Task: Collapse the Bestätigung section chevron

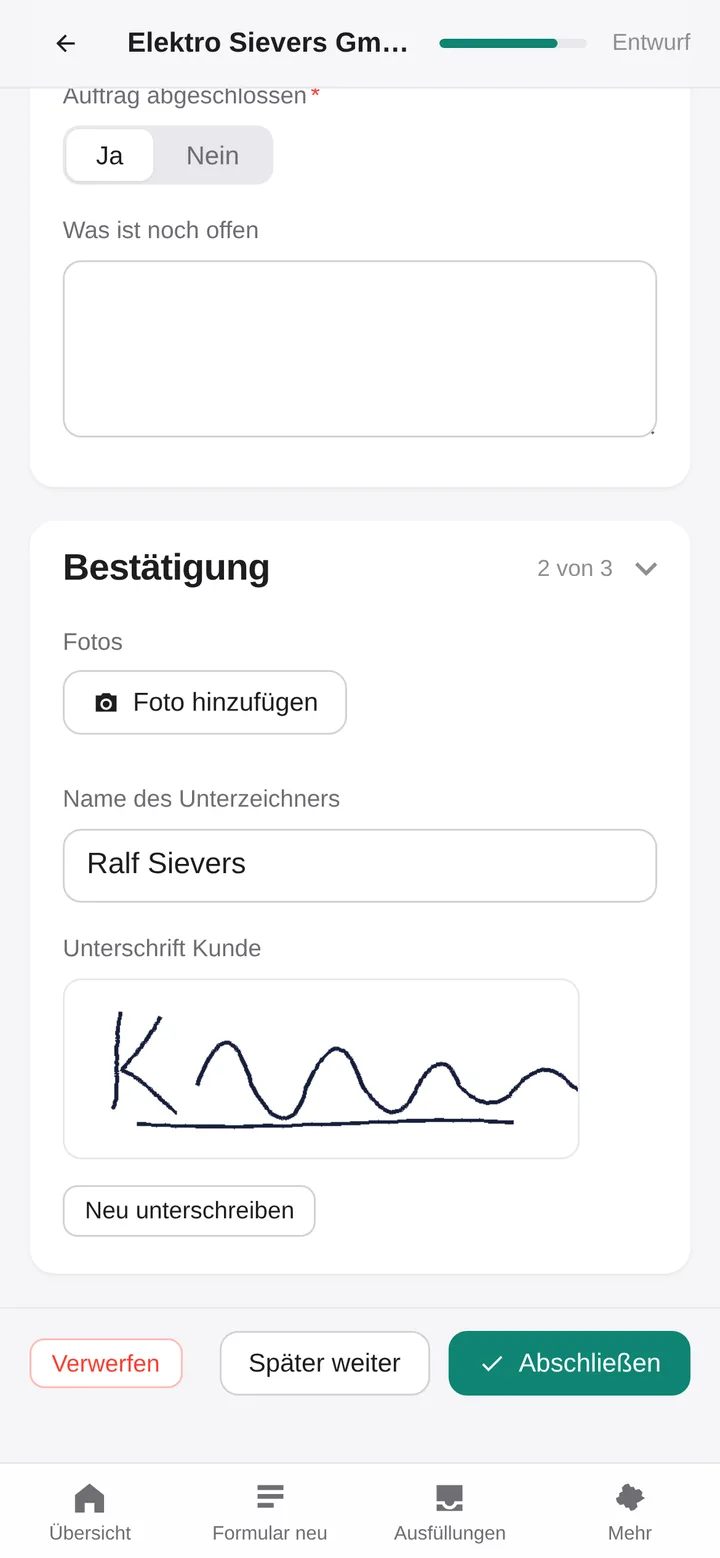Action: click(646, 568)
